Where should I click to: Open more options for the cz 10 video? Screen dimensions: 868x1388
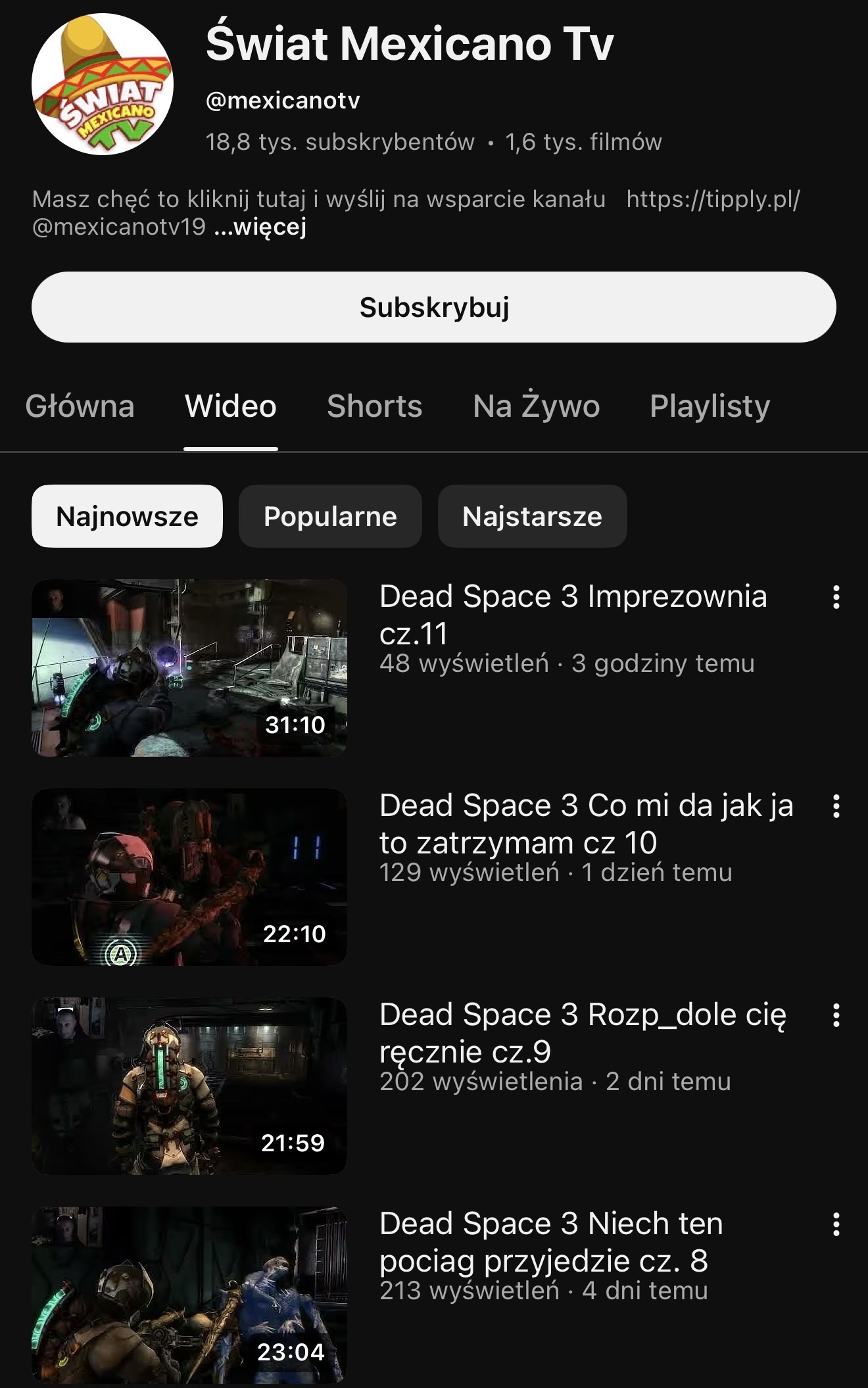coord(836,806)
